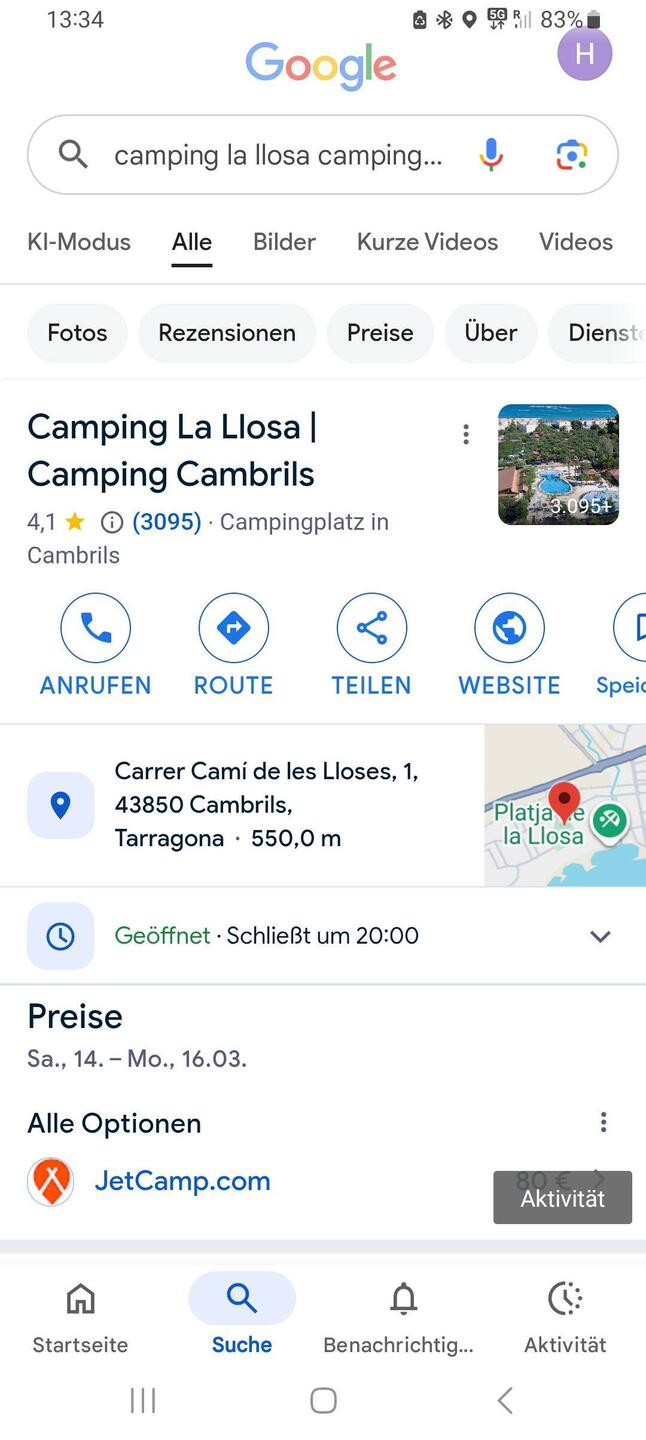Switch to the KI-Modus tab

click(79, 242)
